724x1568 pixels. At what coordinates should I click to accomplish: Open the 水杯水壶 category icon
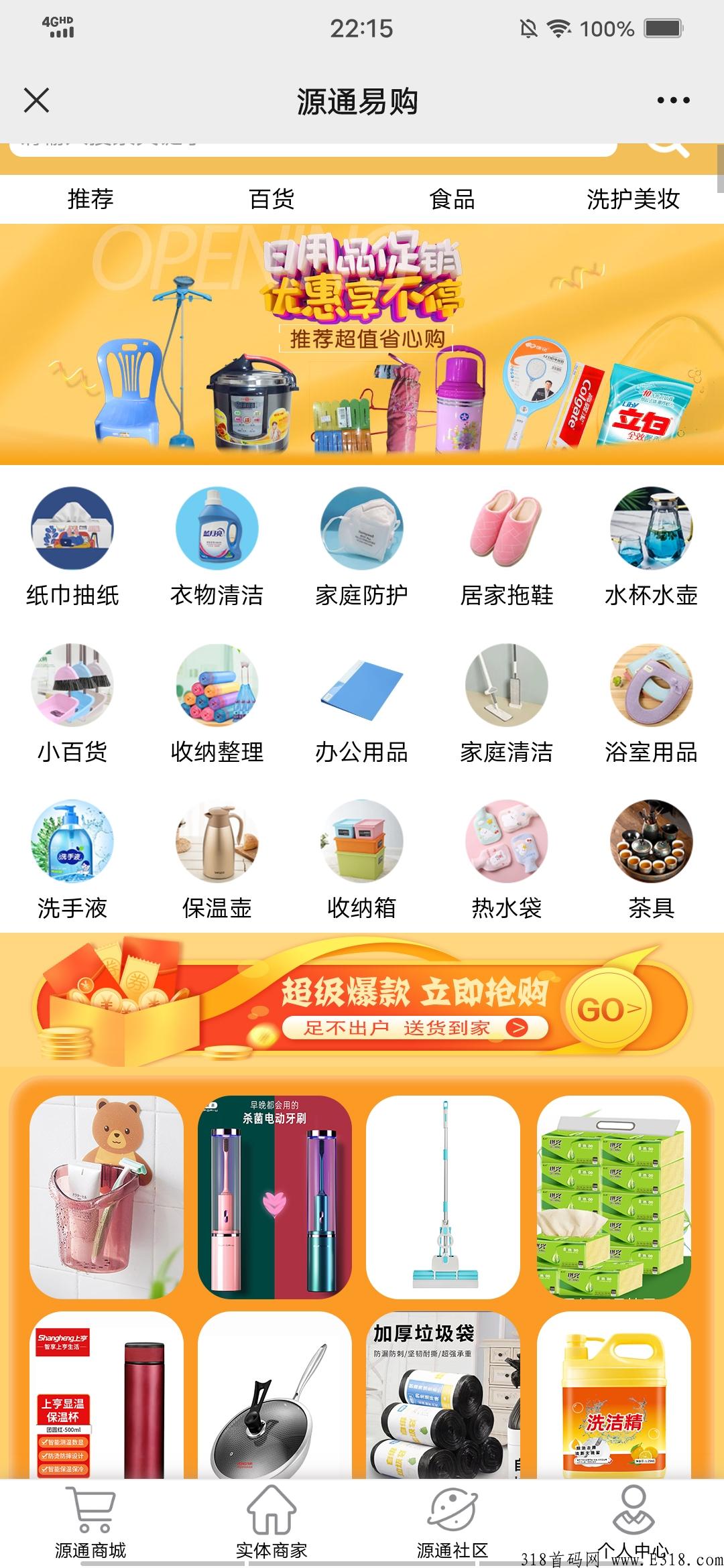point(650,529)
